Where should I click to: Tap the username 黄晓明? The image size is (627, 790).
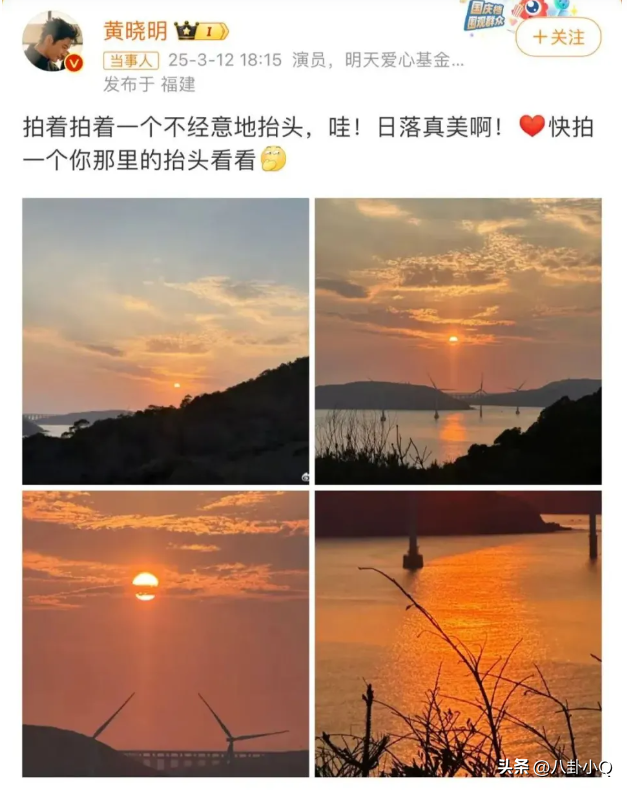pyautogui.click(x=135, y=31)
